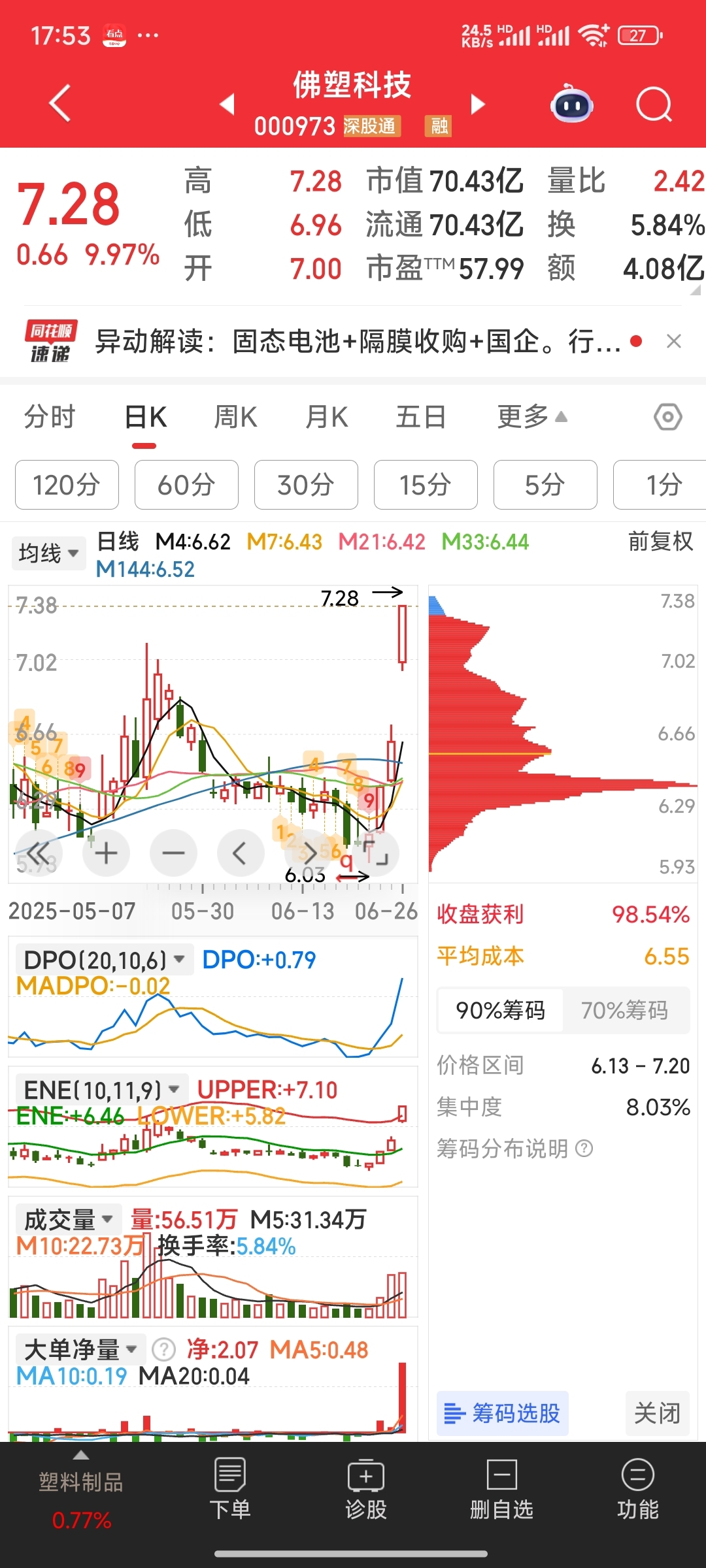
Task: Dismiss the 异动解读 news banner
Action: point(674,341)
